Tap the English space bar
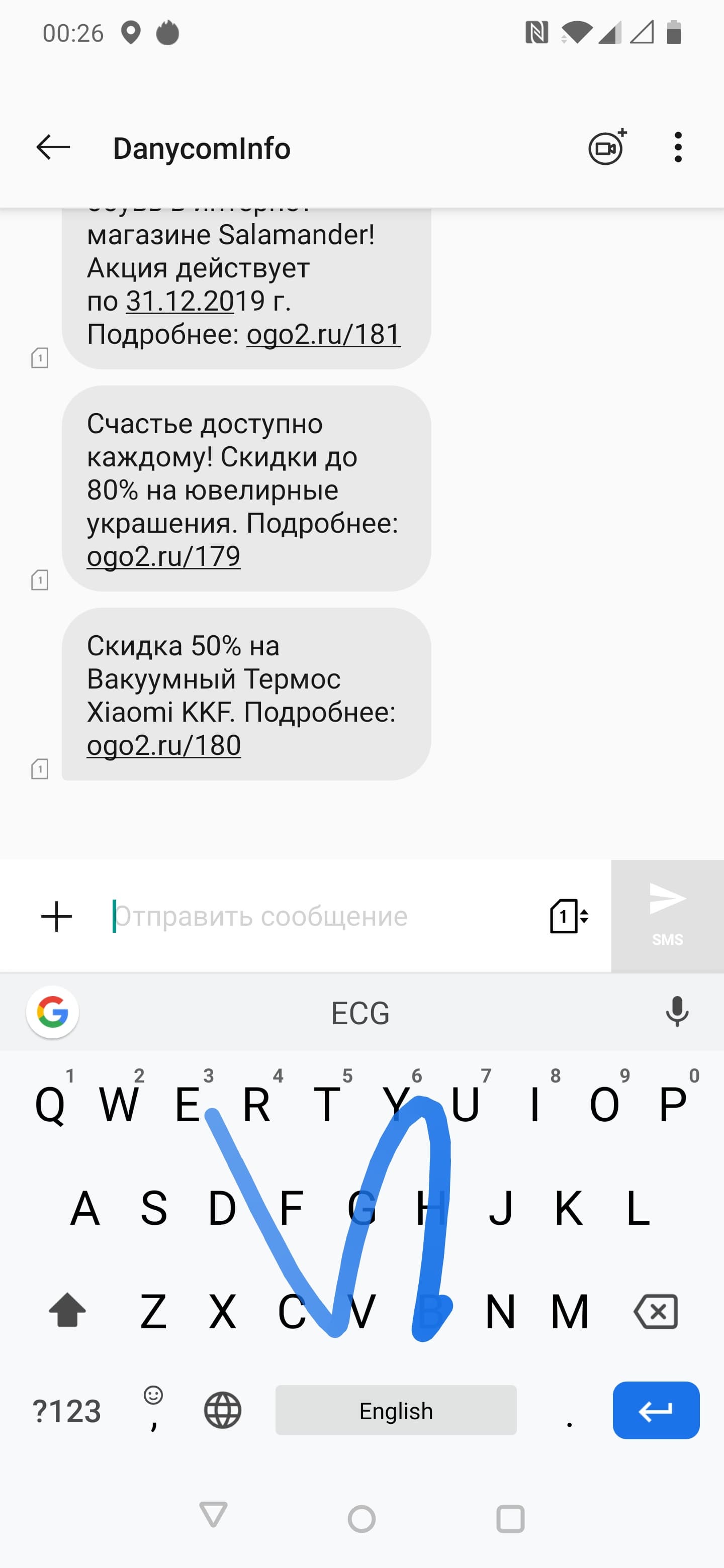The height and width of the screenshot is (1568, 724). [396, 1410]
